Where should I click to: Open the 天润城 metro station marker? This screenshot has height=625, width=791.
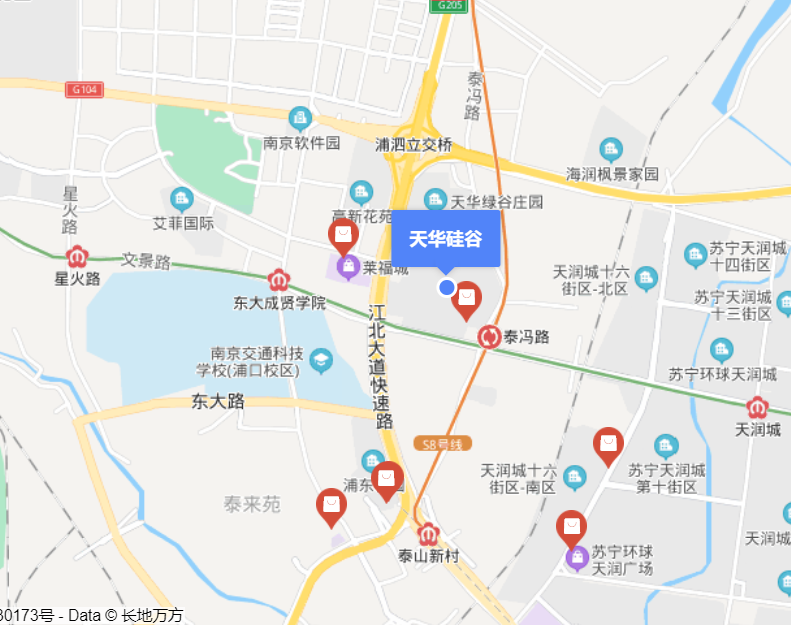tap(758, 408)
